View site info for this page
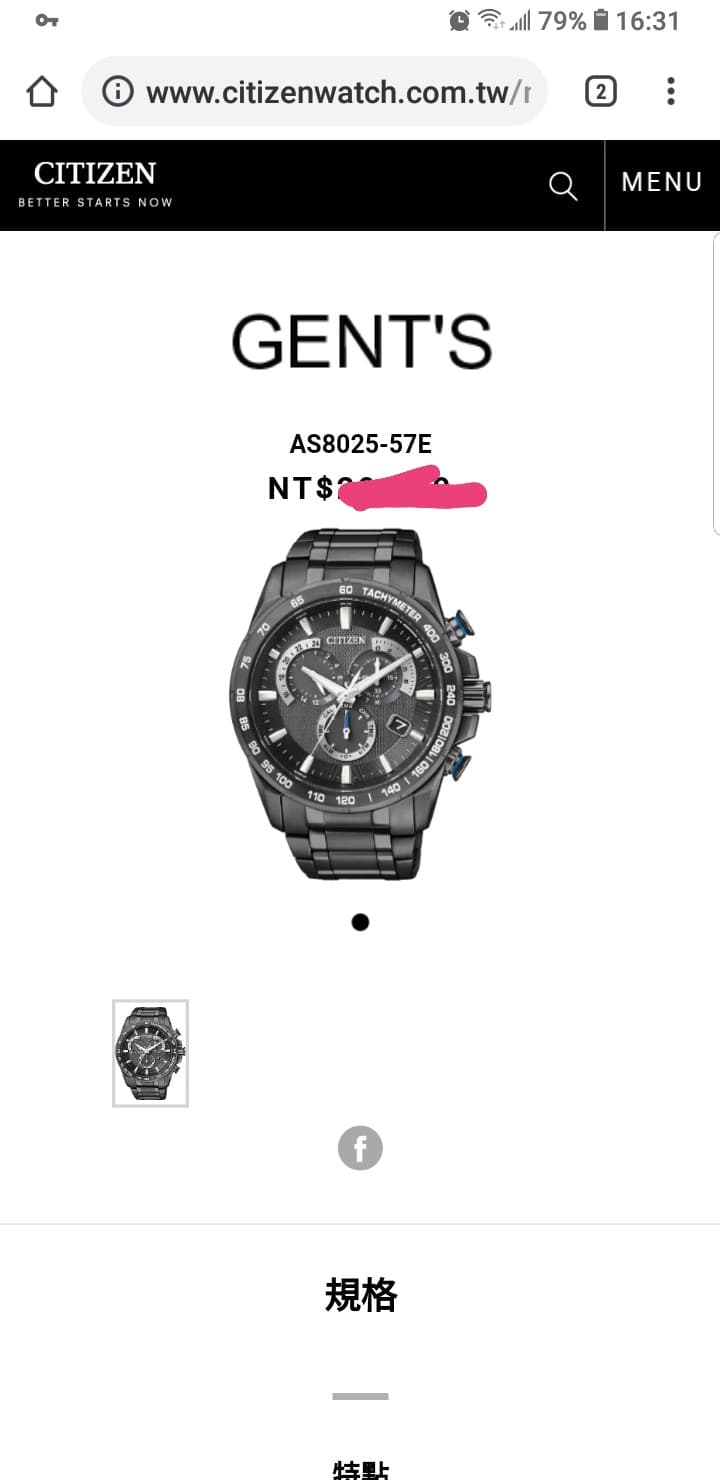Image resolution: width=720 pixels, height=1480 pixels. coord(118,92)
